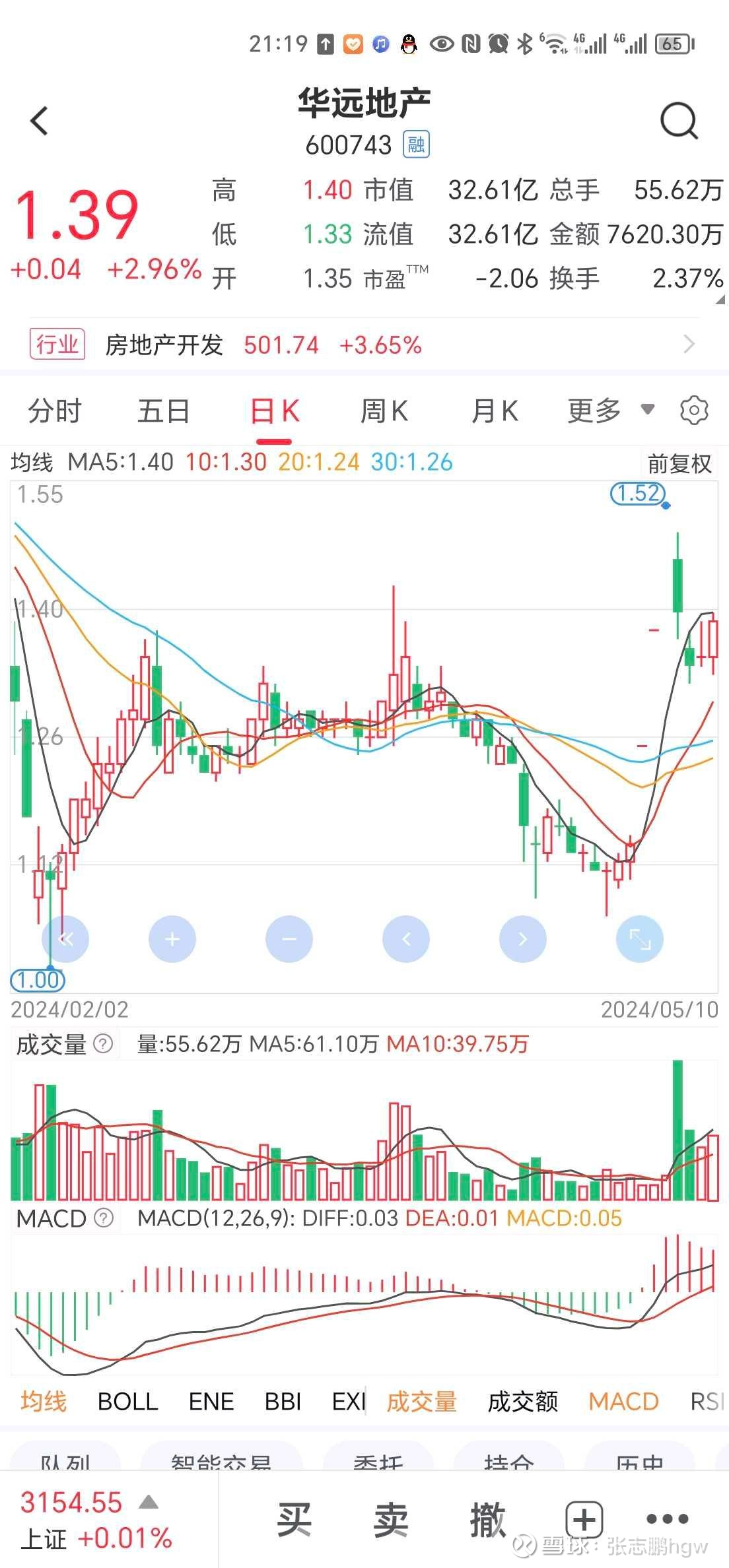Zoom out of the chart with minus icon
This screenshot has width=729, height=1568.
coord(289,938)
